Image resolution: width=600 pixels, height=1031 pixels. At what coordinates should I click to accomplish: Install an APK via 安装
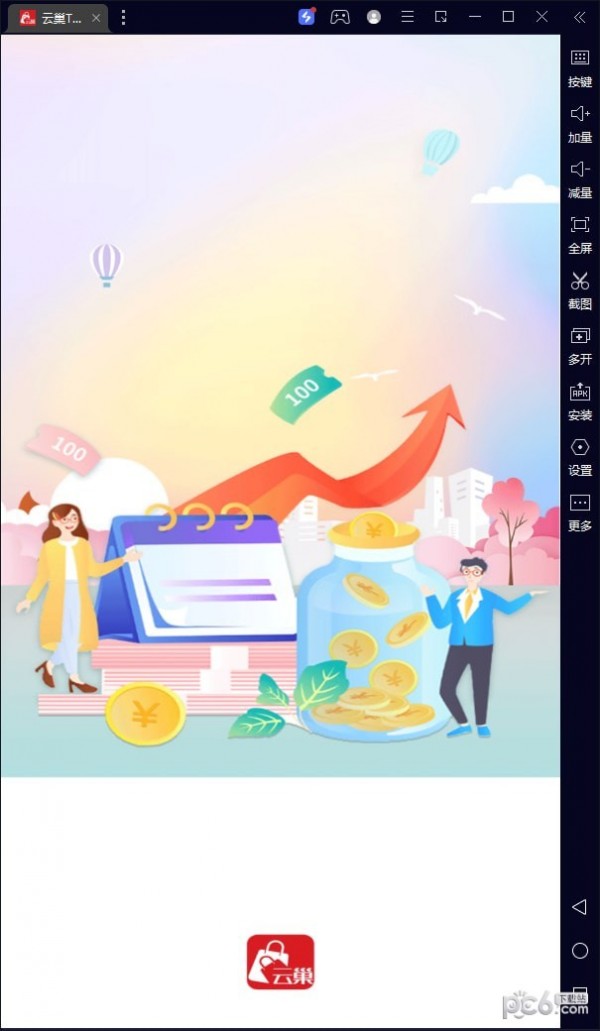point(580,400)
